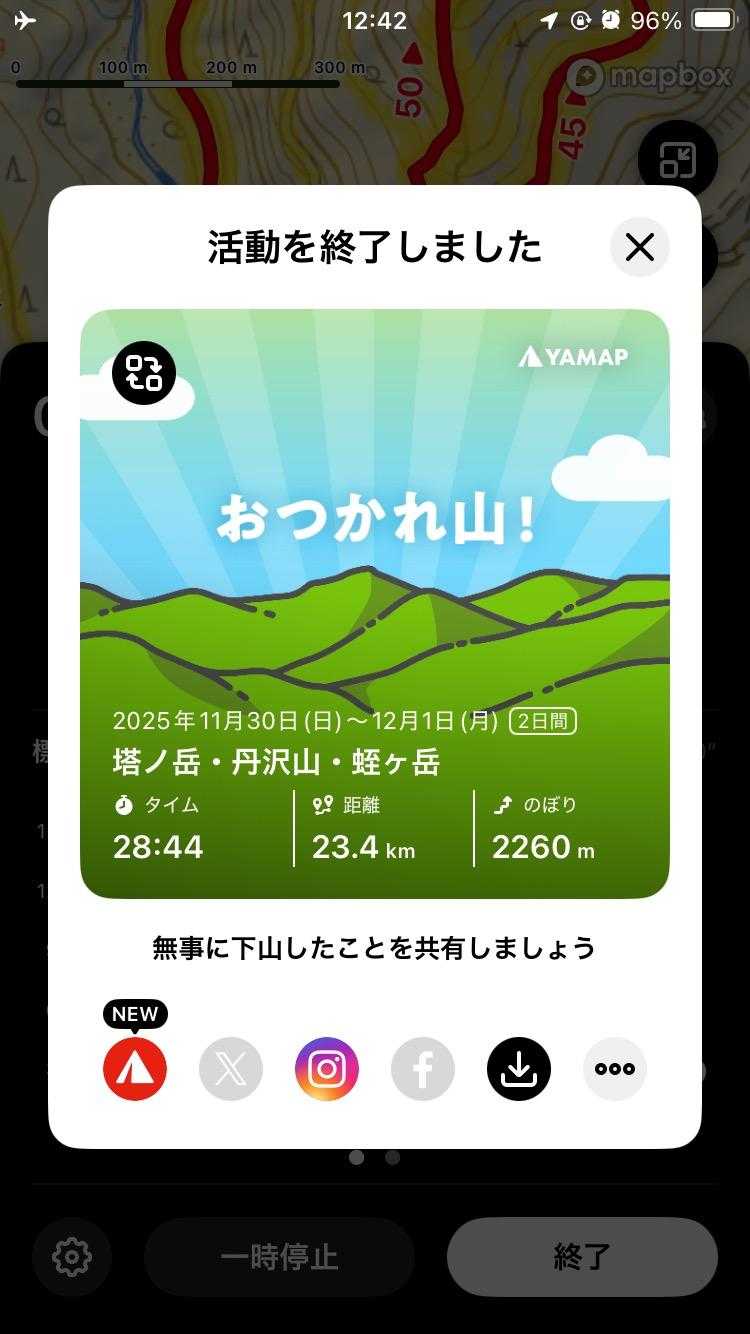Collapse the map view
Viewport: 750px width, 1334px height.
tap(677, 160)
